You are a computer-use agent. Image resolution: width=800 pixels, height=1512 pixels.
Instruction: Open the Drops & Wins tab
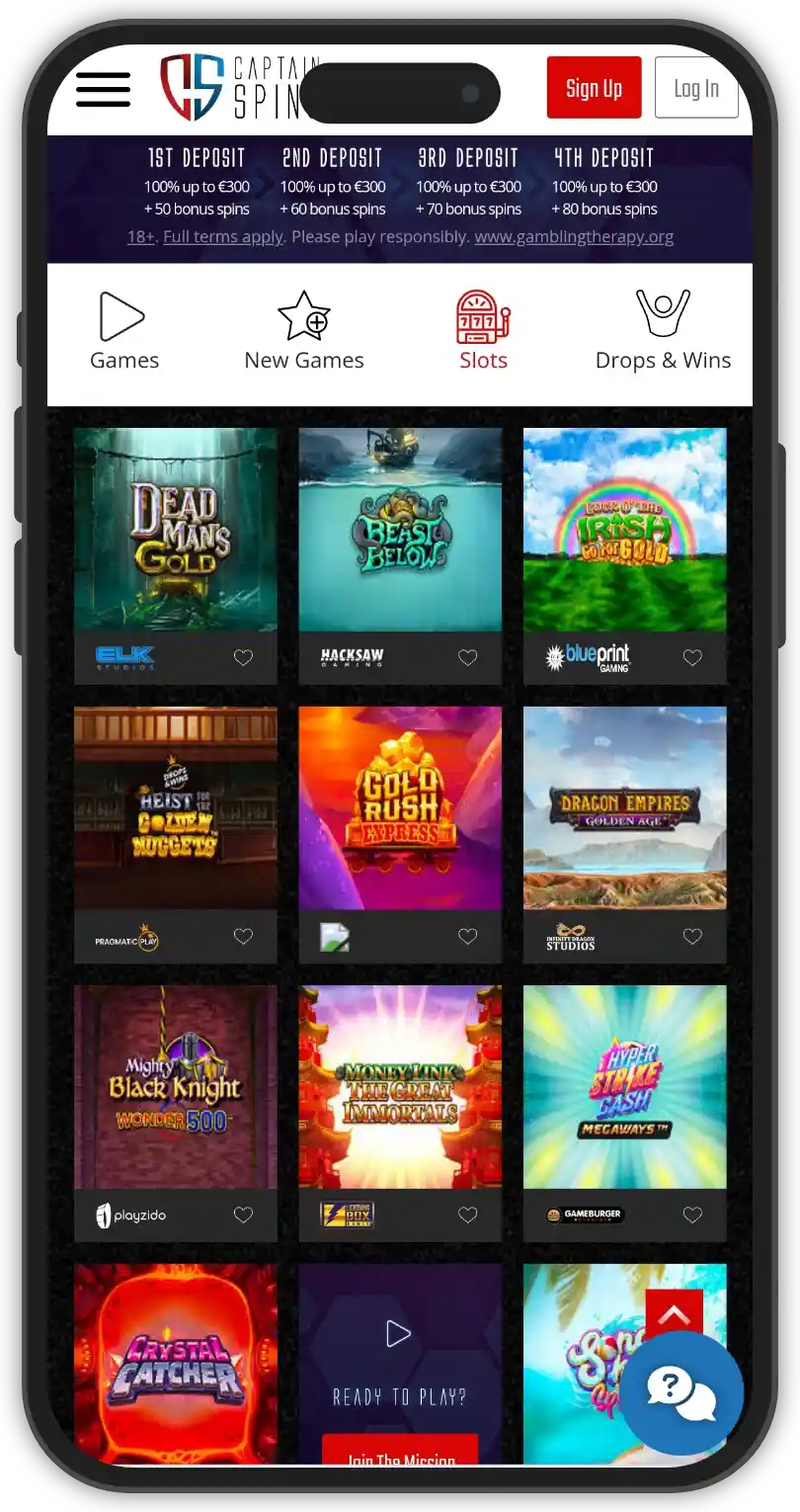coord(663,331)
